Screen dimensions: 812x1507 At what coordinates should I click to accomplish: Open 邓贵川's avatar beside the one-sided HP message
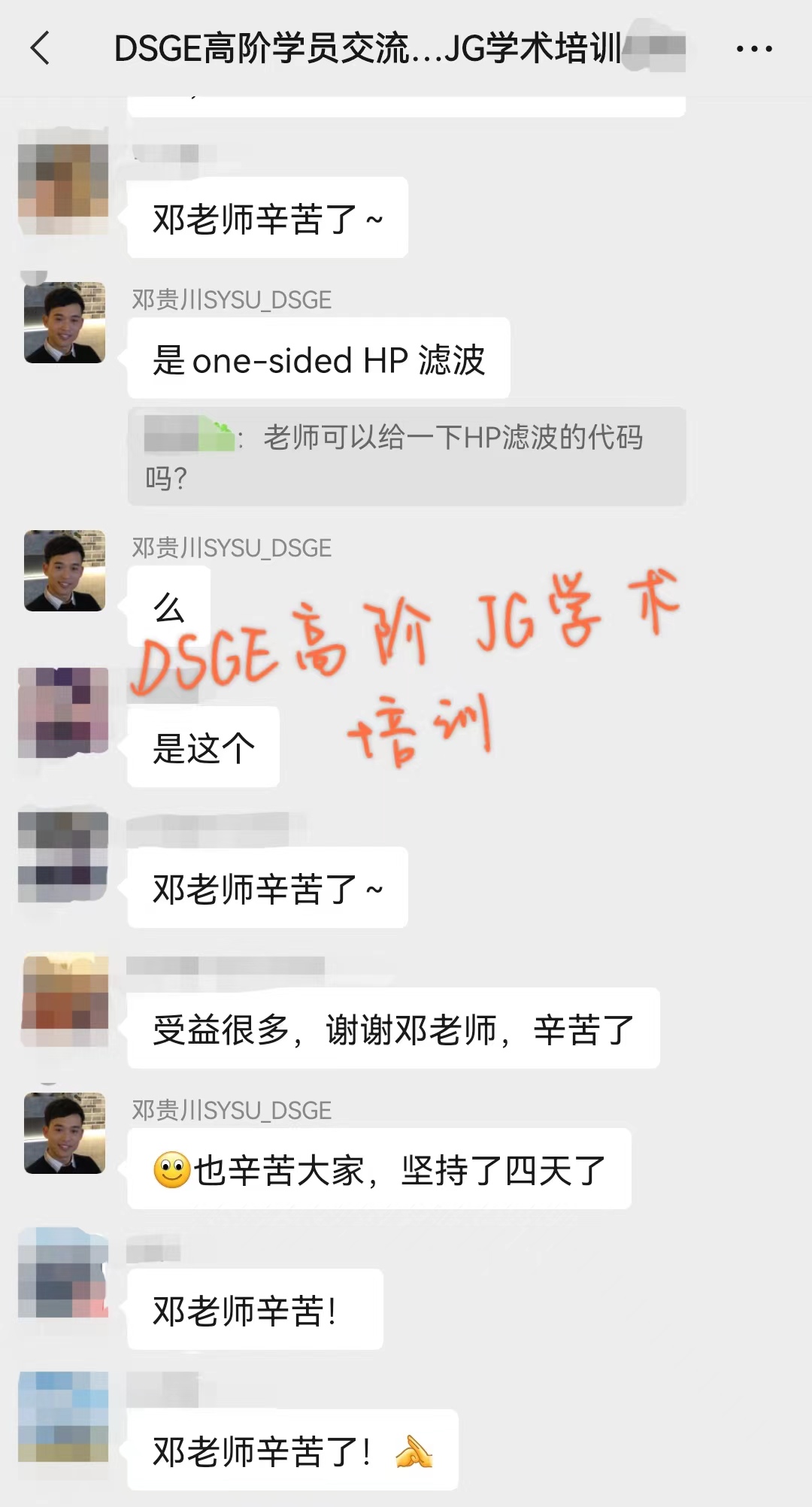[65, 323]
